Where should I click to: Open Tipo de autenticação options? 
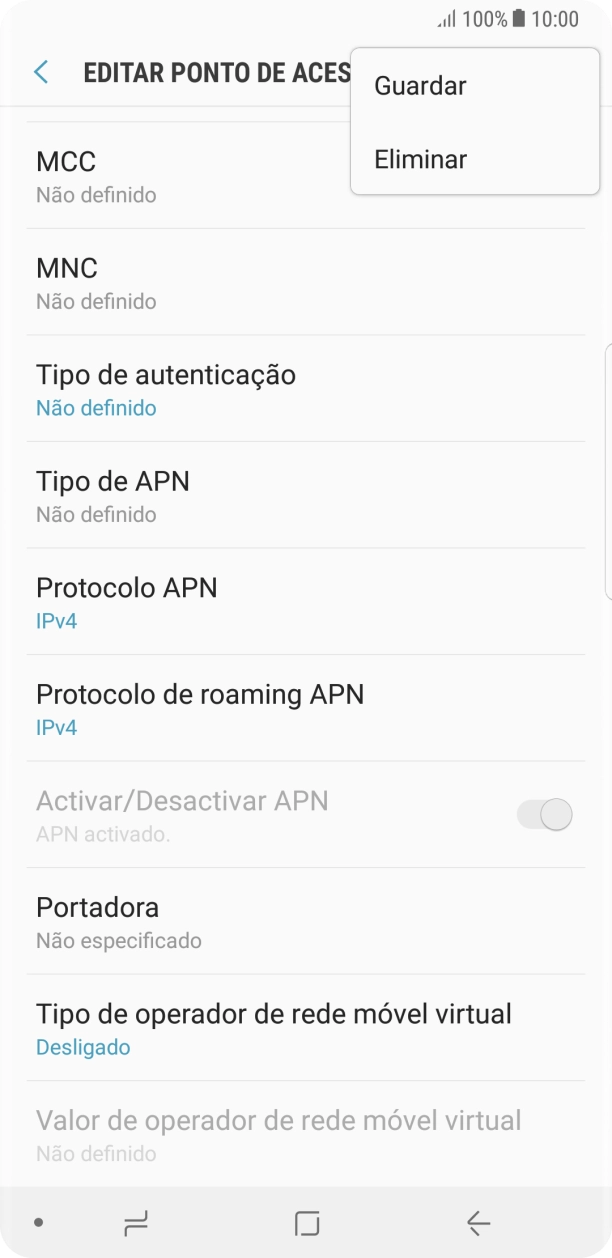[300, 389]
